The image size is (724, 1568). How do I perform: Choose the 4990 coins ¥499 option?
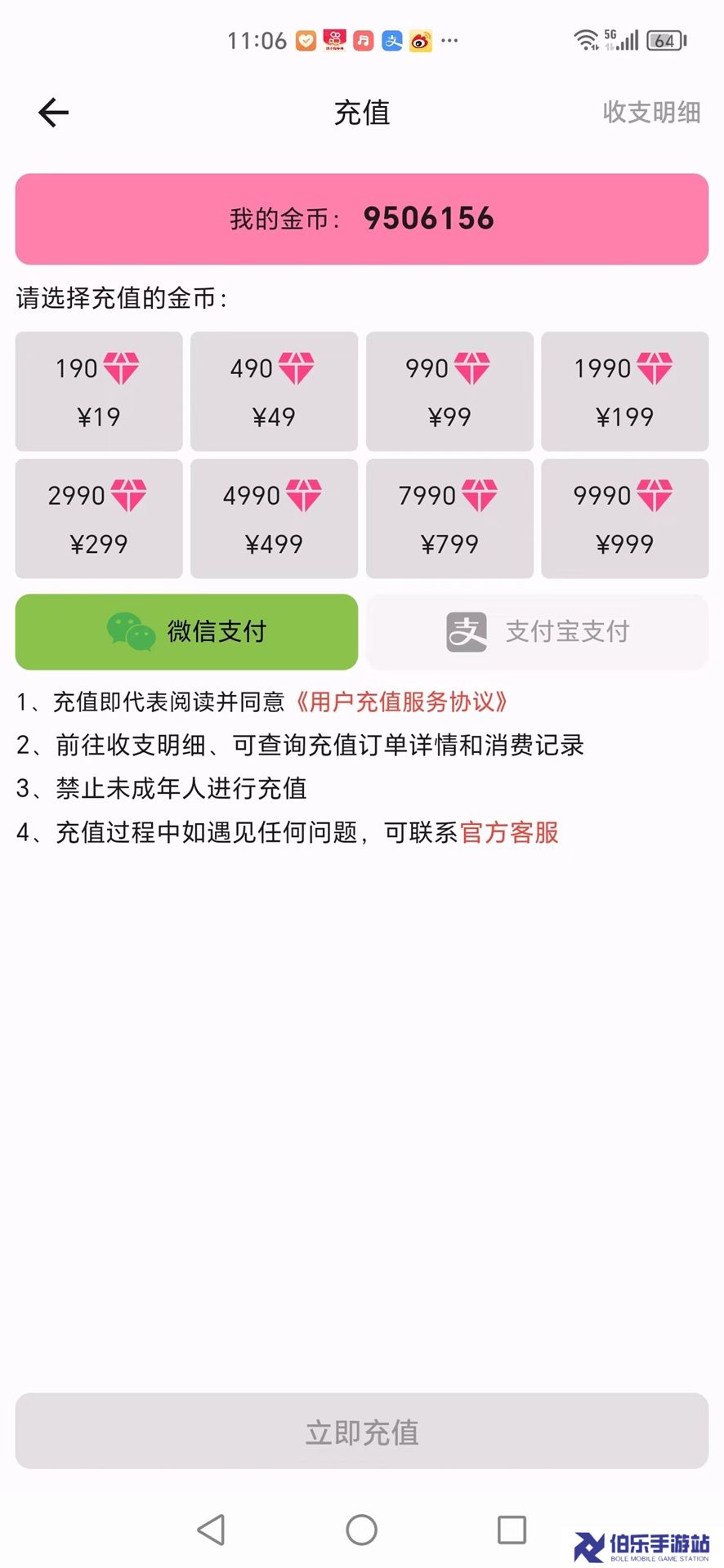(274, 519)
